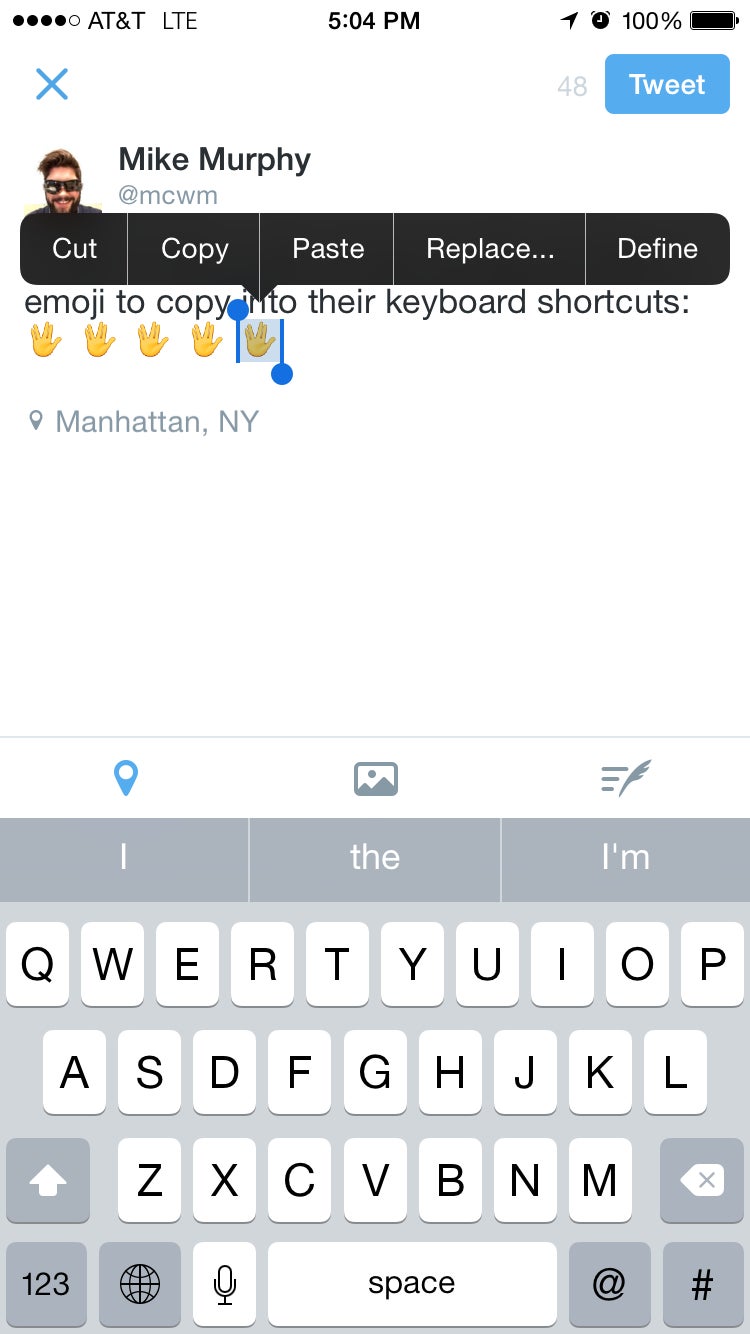750x1334 pixels.
Task: Insert the suggestion "I'm"
Action: (626, 858)
